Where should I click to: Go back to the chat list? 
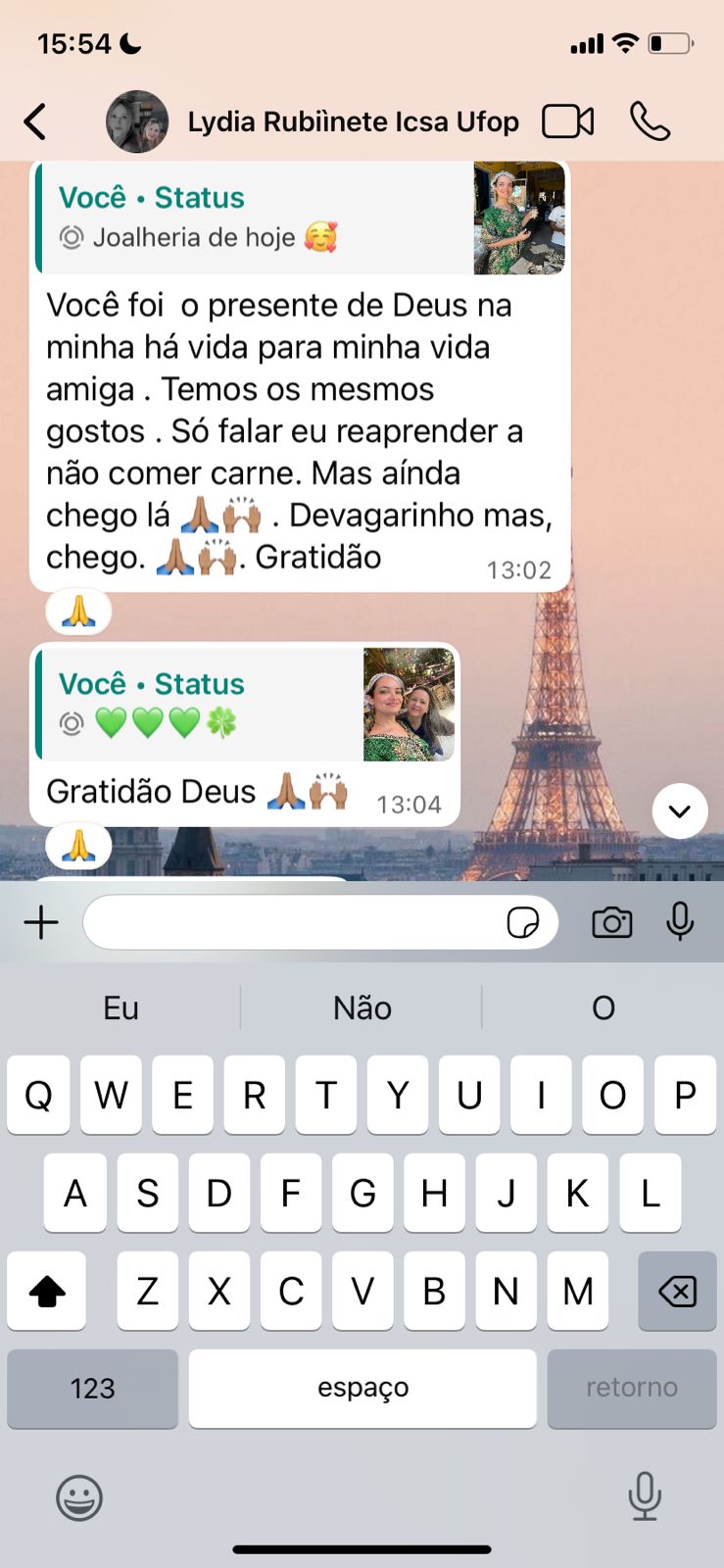35,122
